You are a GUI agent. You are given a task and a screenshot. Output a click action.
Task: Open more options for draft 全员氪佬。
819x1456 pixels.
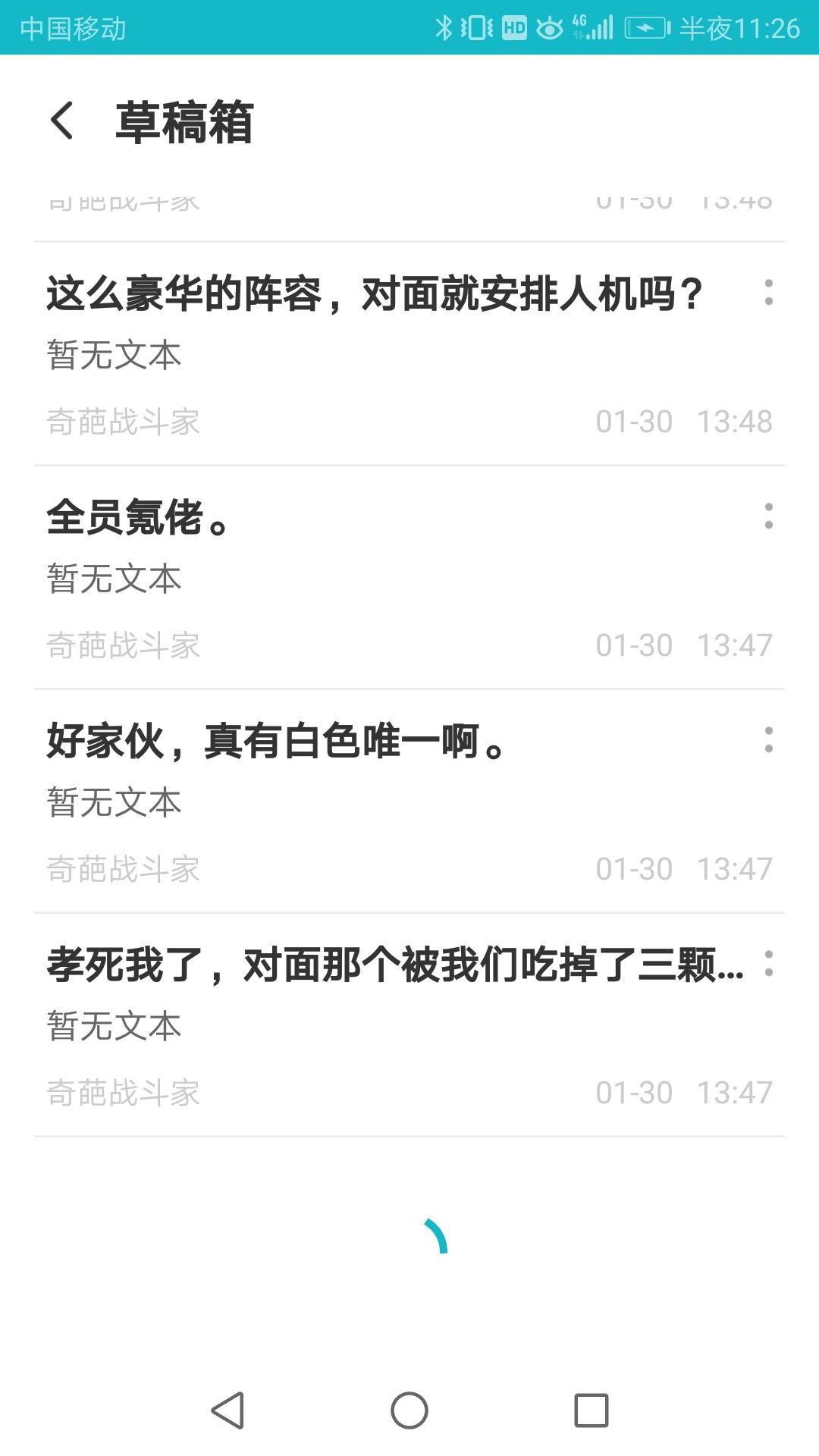pyautogui.click(x=769, y=516)
